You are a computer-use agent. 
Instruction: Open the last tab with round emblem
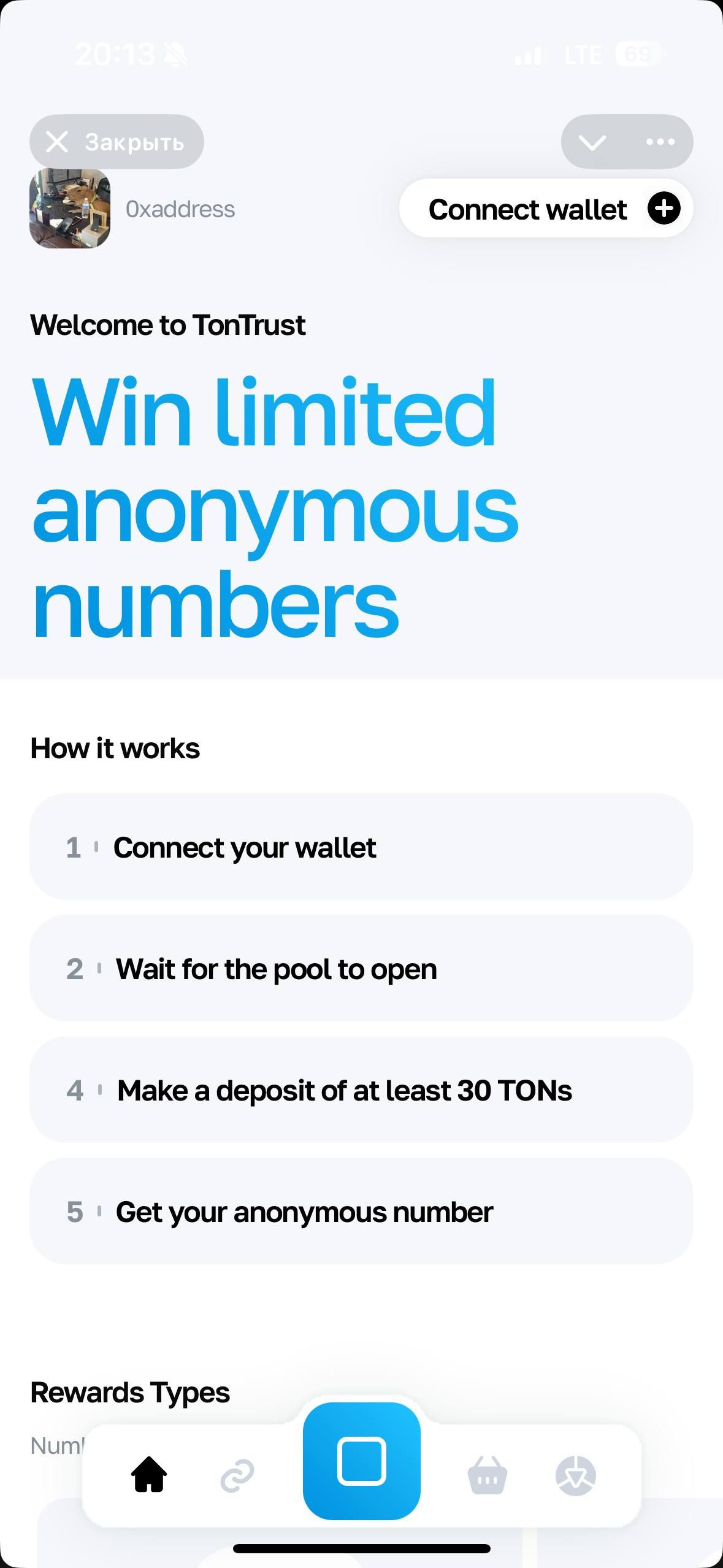point(575,1475)
